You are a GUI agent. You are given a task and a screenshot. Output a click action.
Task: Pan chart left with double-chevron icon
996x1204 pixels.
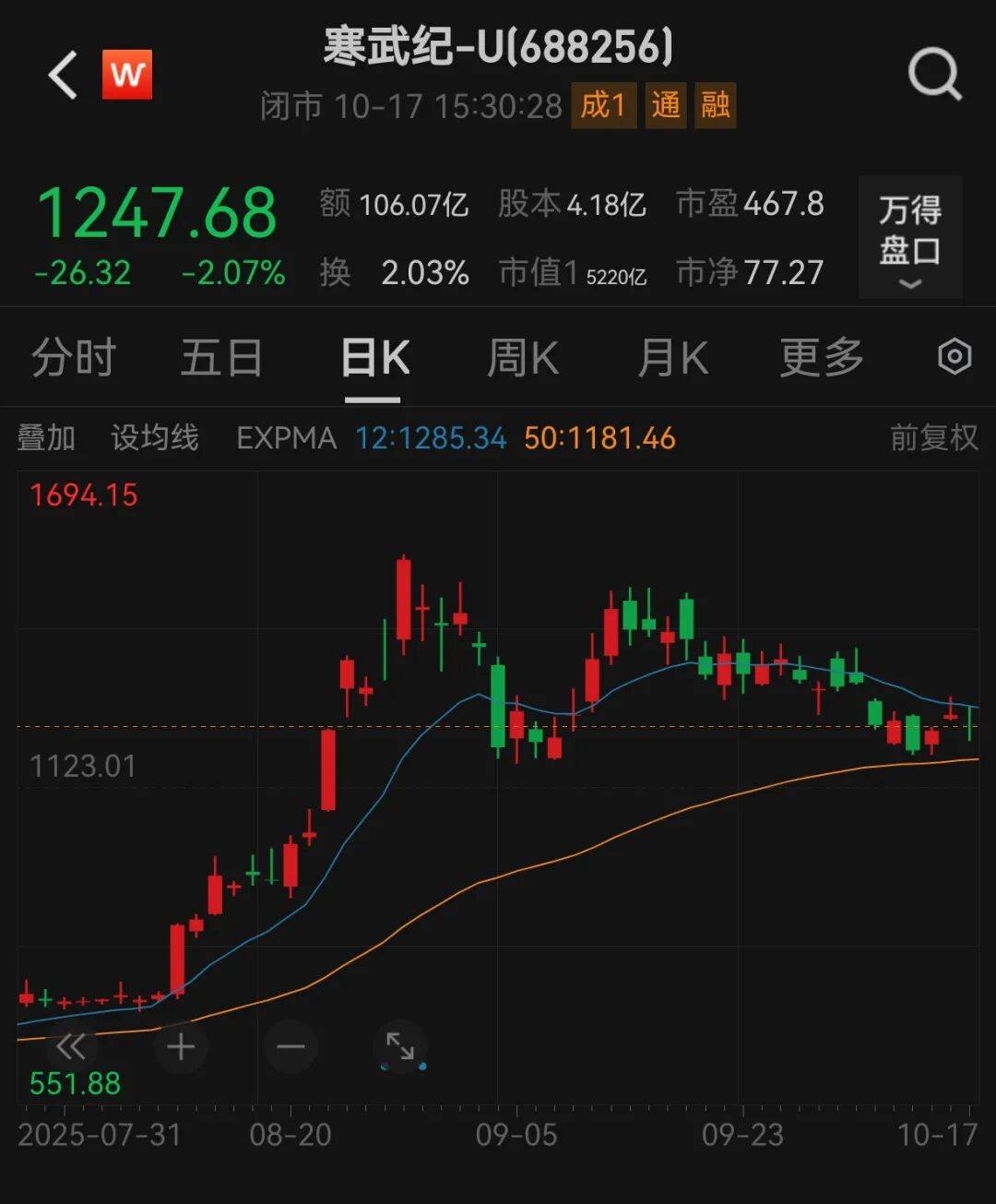[71, 1047]
